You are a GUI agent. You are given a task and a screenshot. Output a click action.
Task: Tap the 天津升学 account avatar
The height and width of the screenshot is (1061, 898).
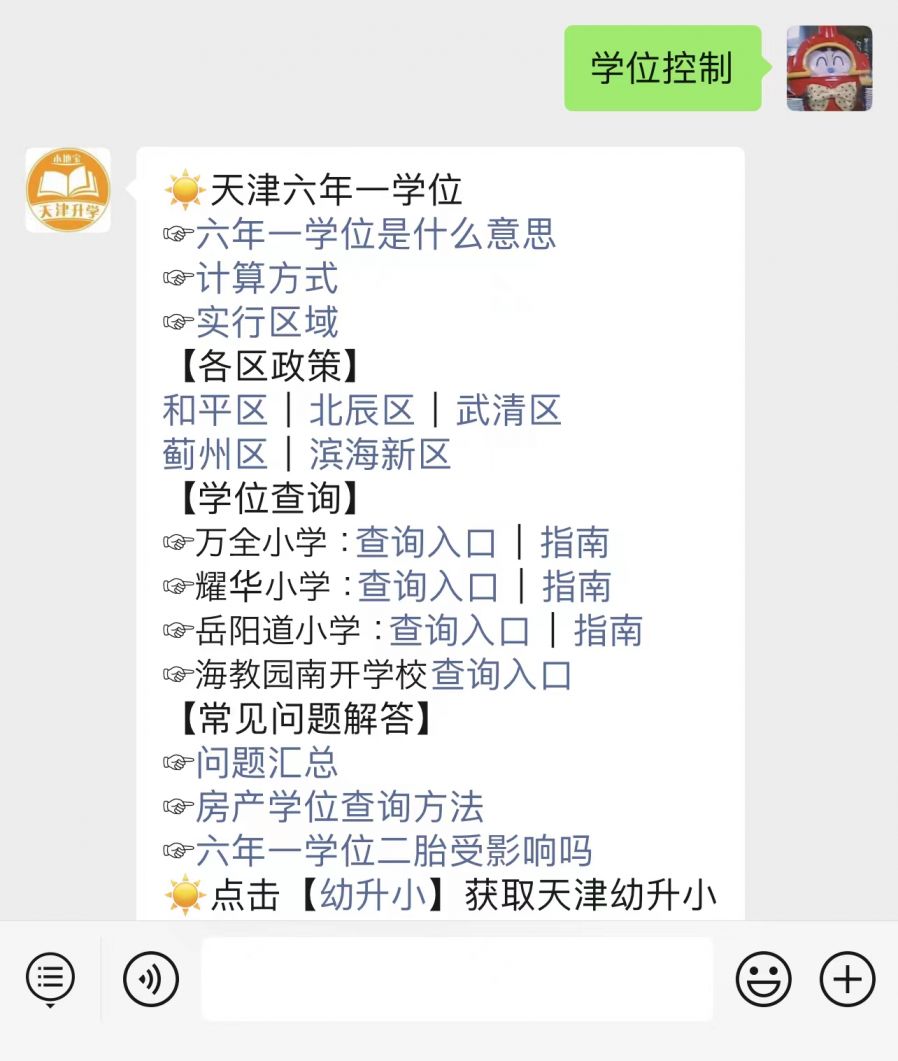(68, 190)
